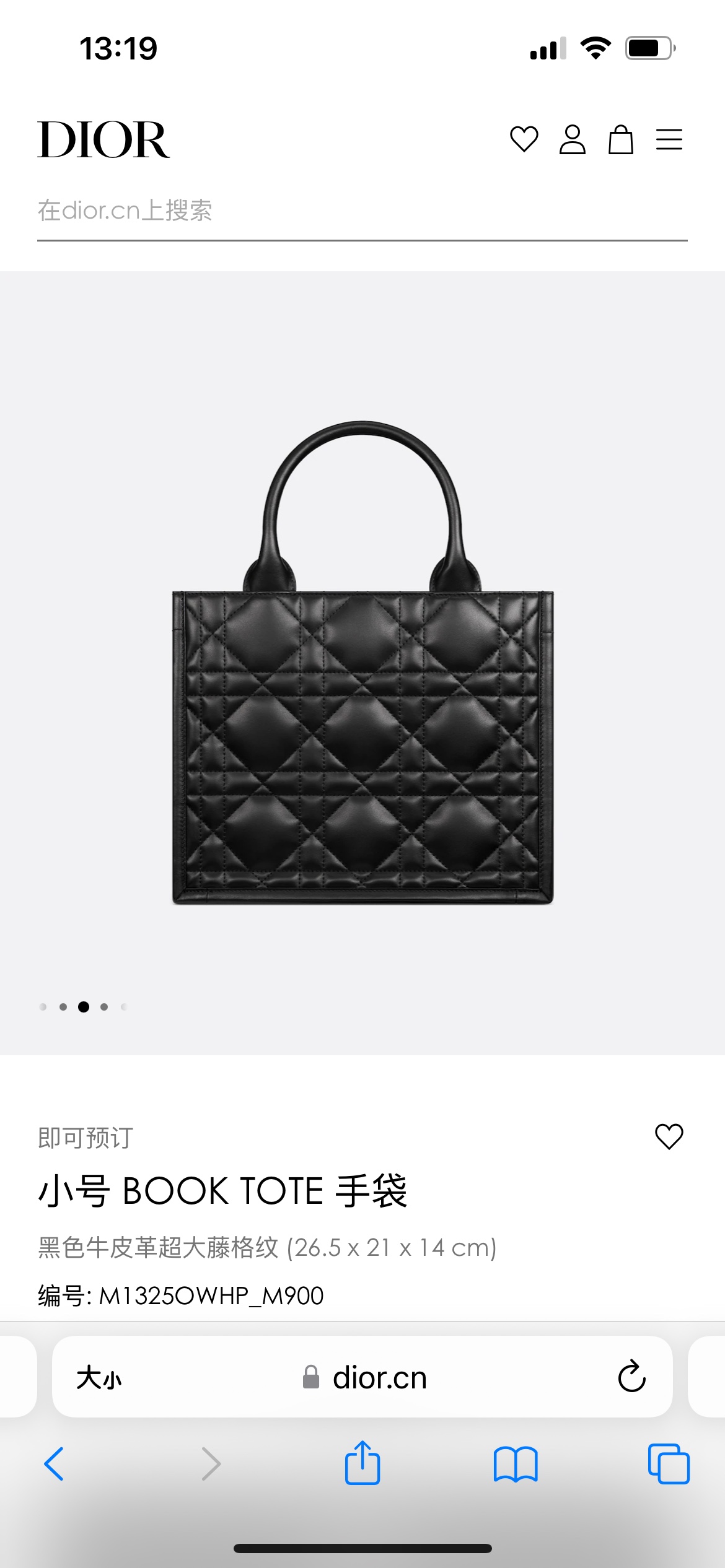Open the account profile icon
The width and height of the screenshot is (725, 1568).
[x=572, y=139]
